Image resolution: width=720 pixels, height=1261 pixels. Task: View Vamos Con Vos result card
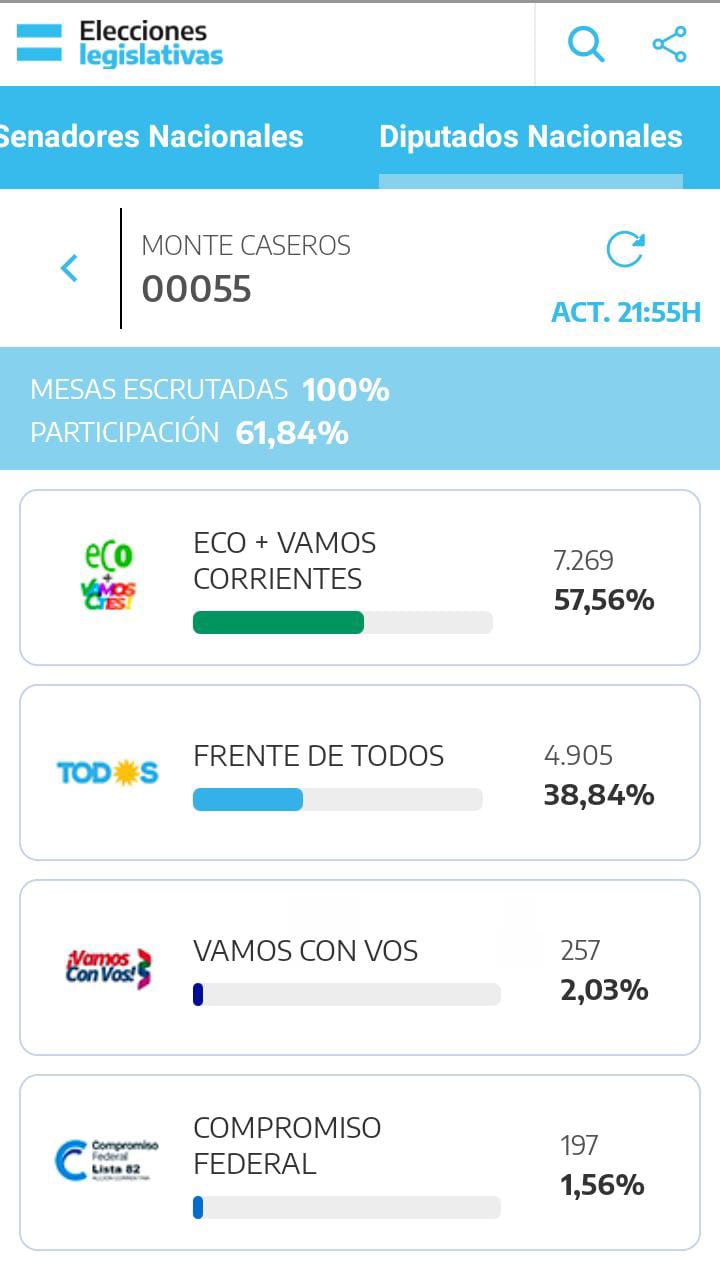click(360, 967)
